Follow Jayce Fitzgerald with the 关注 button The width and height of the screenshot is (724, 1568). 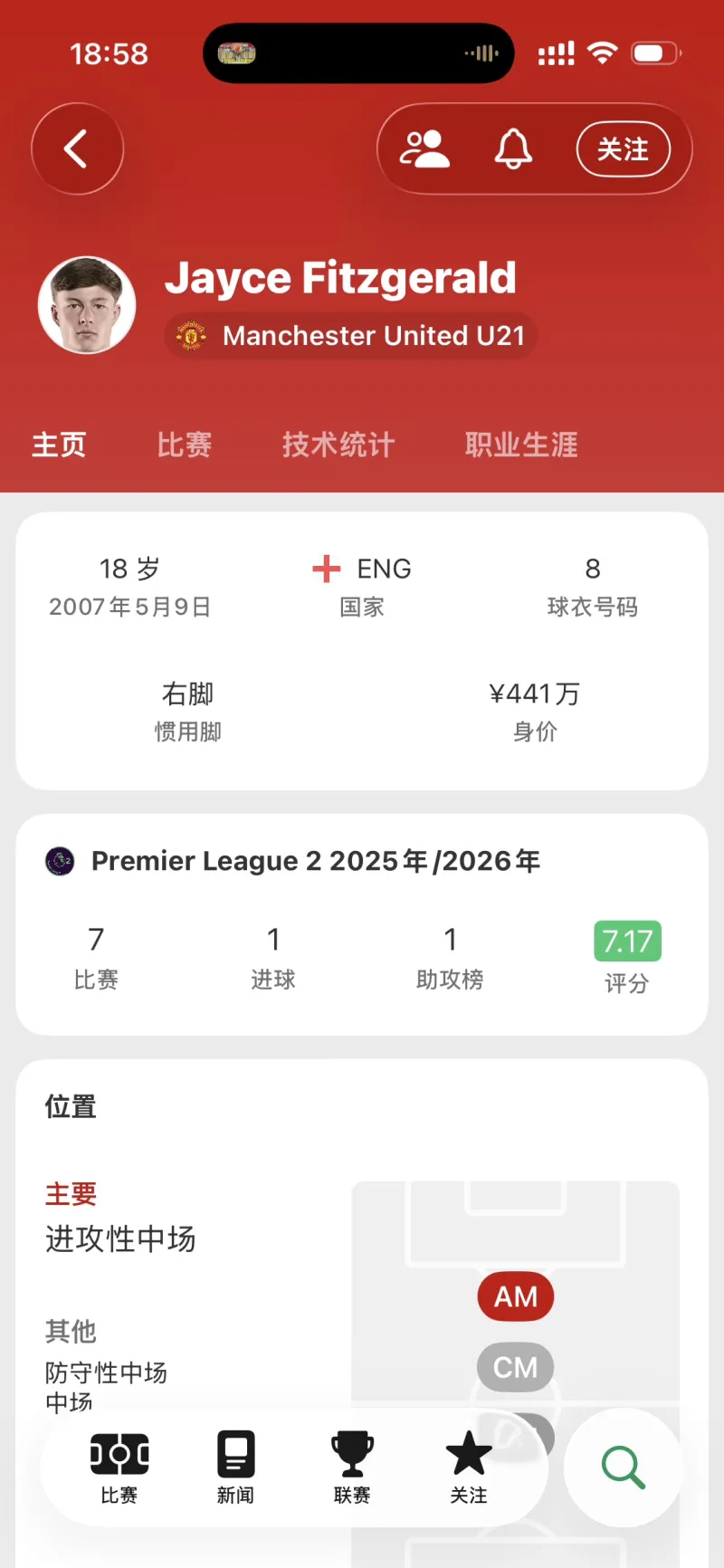tap(623, 149)
